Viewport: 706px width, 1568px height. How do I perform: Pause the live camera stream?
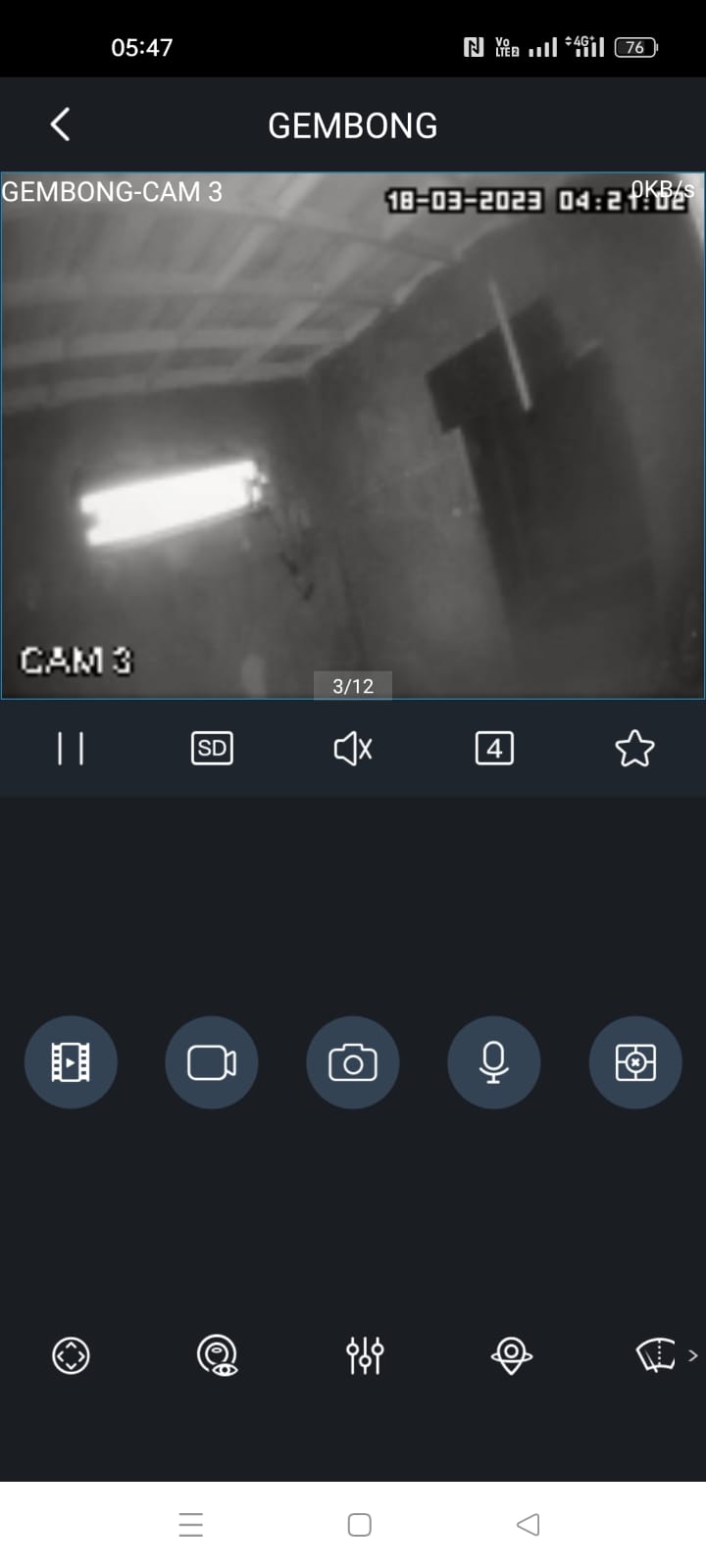pos(71,749)
